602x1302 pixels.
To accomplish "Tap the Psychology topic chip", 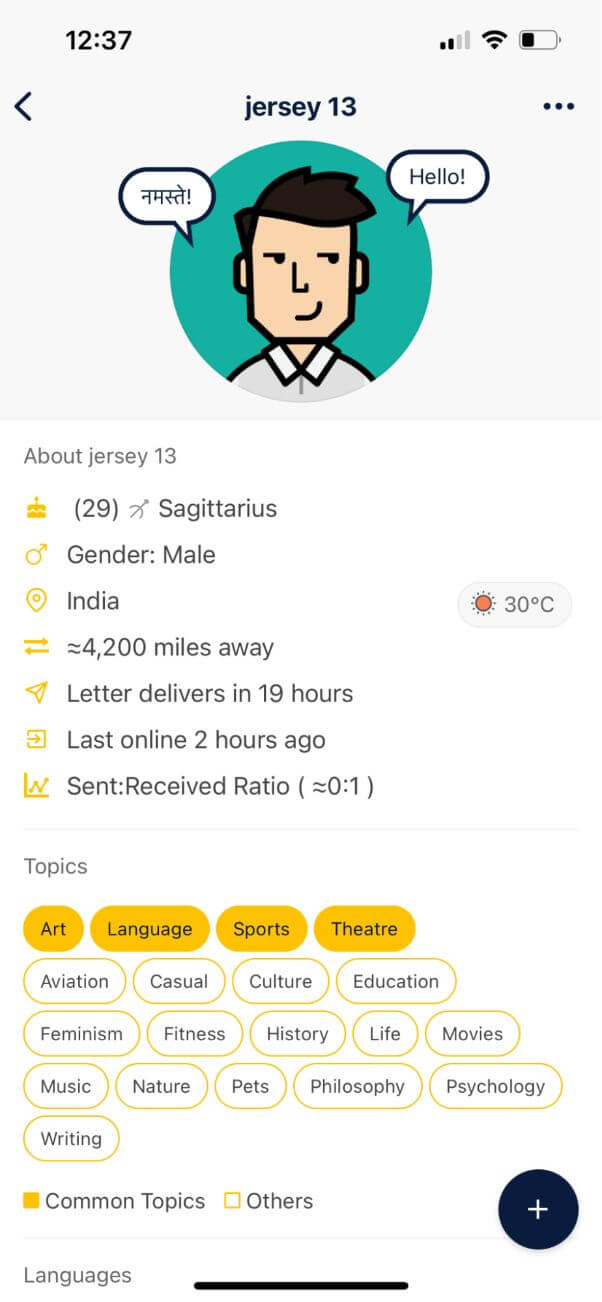I will click(495, 1086).
